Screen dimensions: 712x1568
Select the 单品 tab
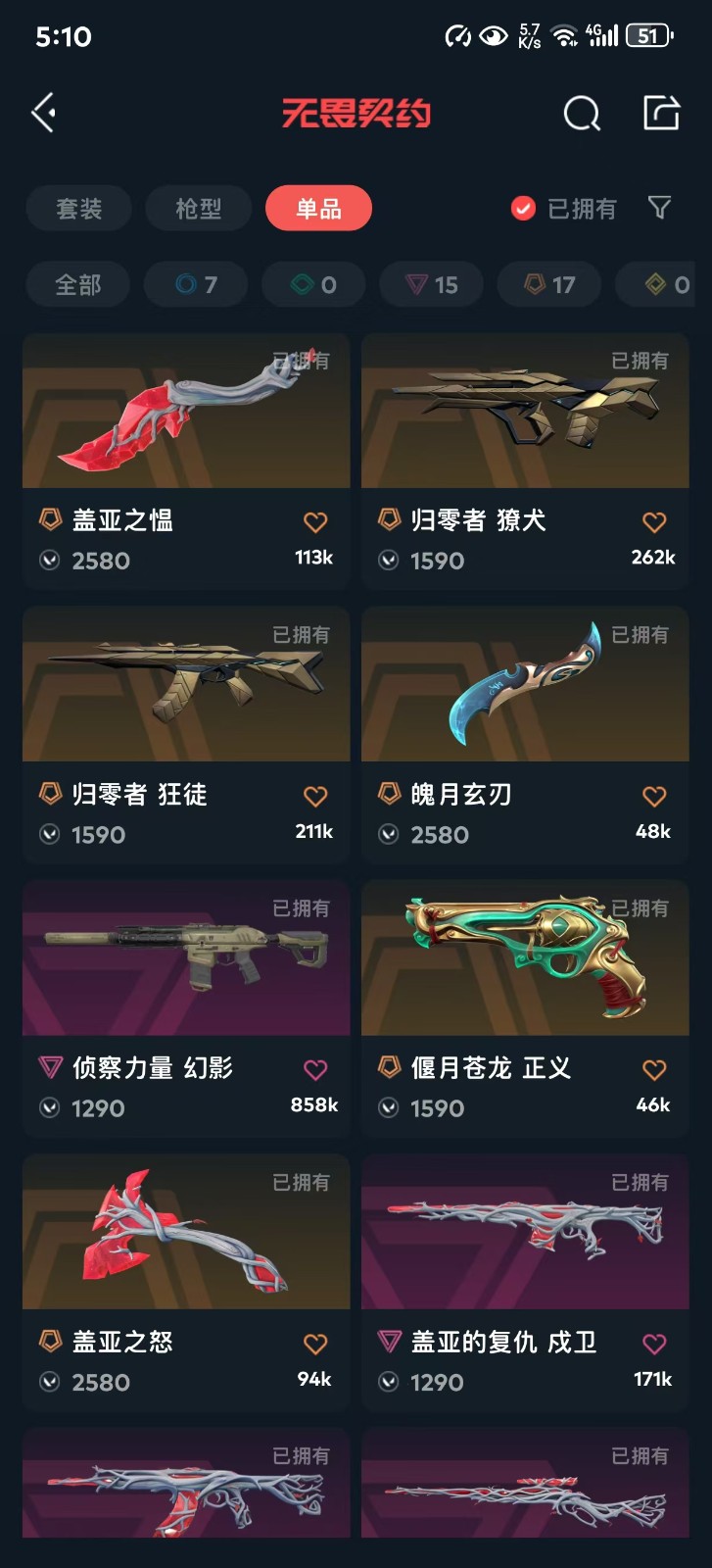[x=318, y=209]
